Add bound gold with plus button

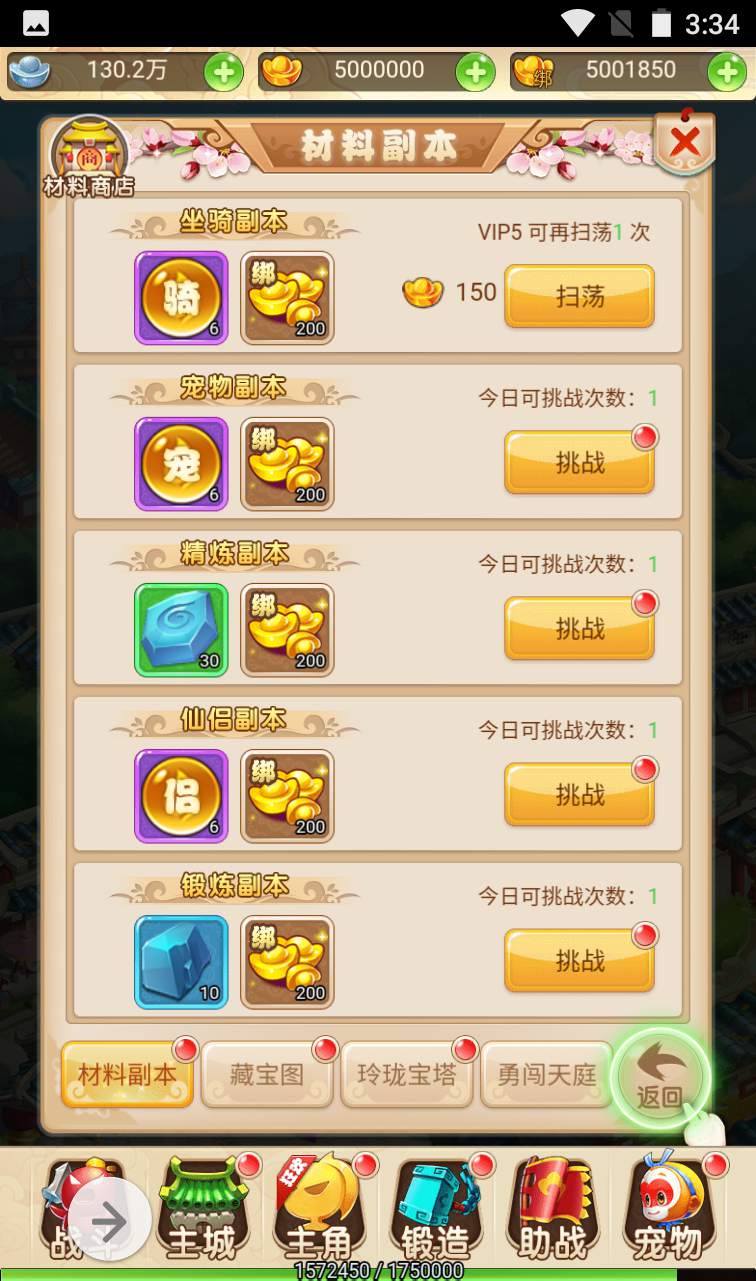(726, 72)
